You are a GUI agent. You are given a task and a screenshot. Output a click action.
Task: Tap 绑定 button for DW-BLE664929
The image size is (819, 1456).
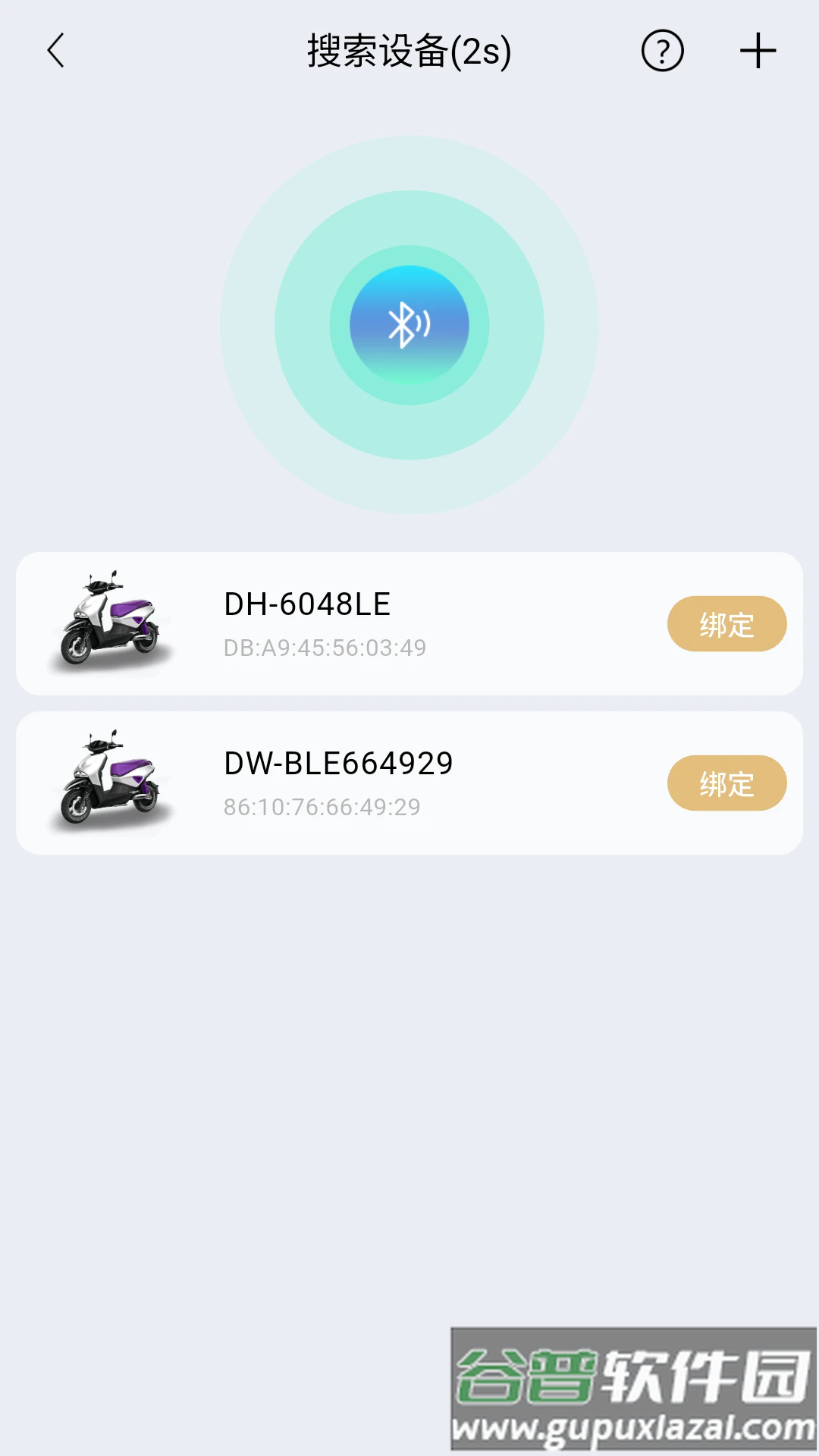point(726,782)
